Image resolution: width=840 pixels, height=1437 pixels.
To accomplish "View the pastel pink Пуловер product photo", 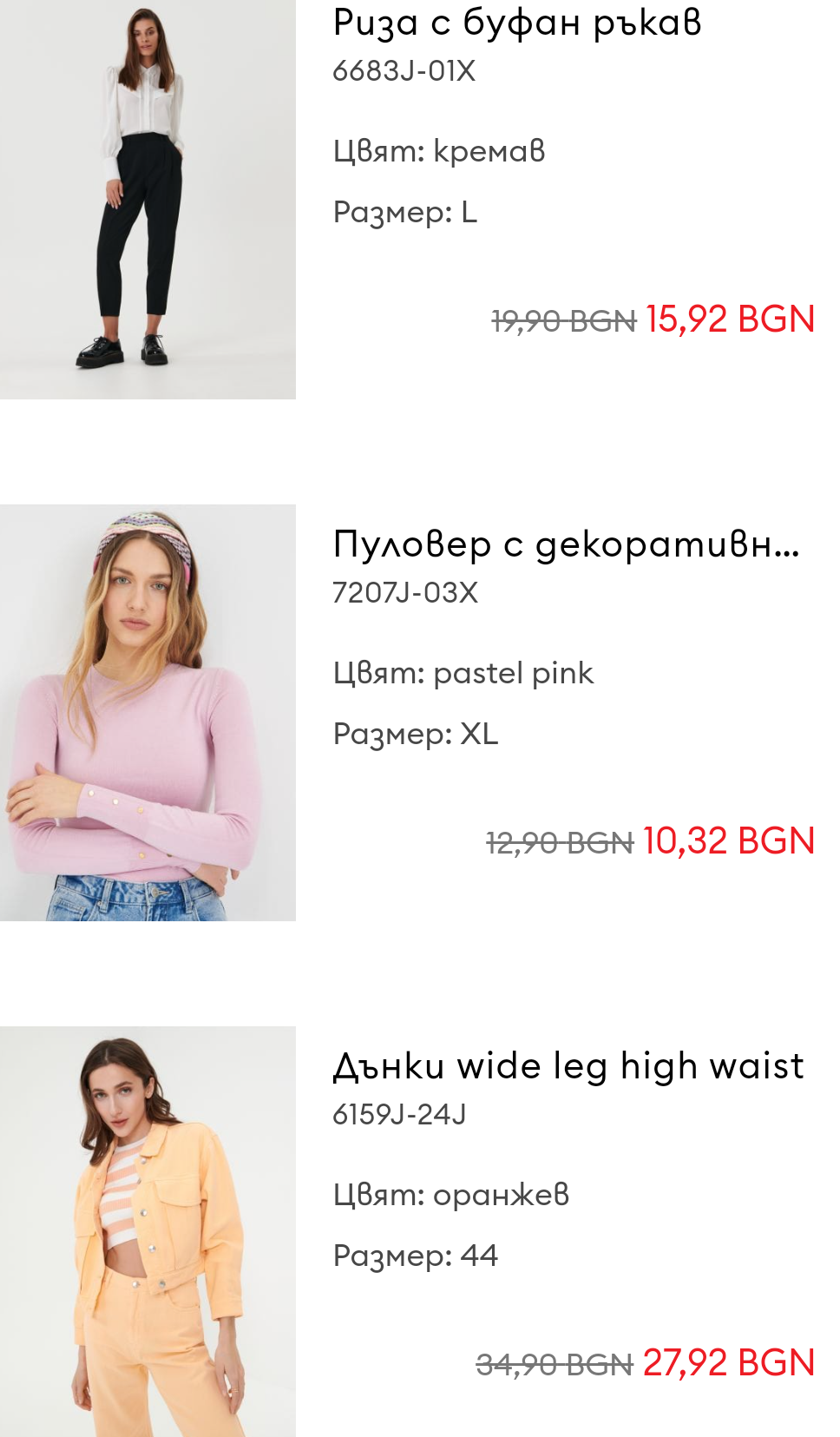I will pyautogui.click(x=148, y=712).
